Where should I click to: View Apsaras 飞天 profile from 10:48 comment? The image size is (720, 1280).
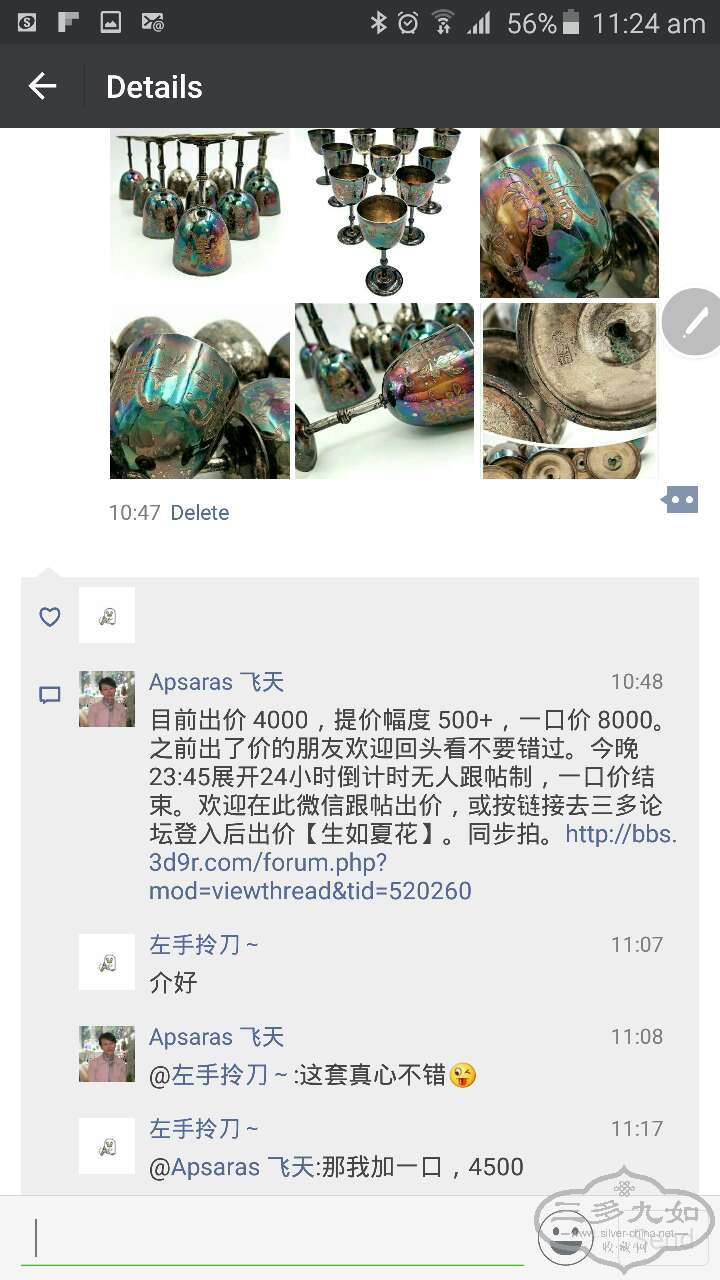[x=107, y=698]
